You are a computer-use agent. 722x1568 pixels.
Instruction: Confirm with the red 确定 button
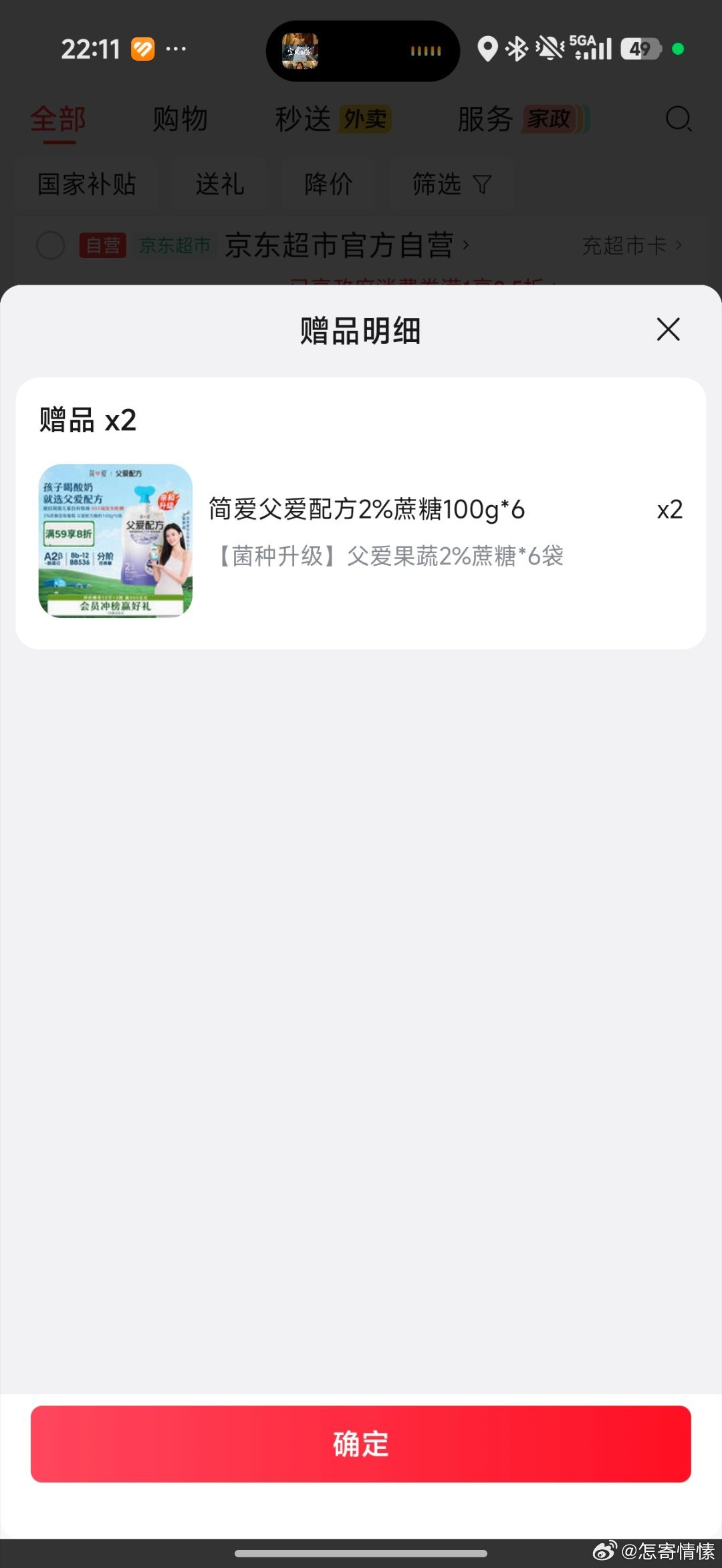tap(361, 1444)
